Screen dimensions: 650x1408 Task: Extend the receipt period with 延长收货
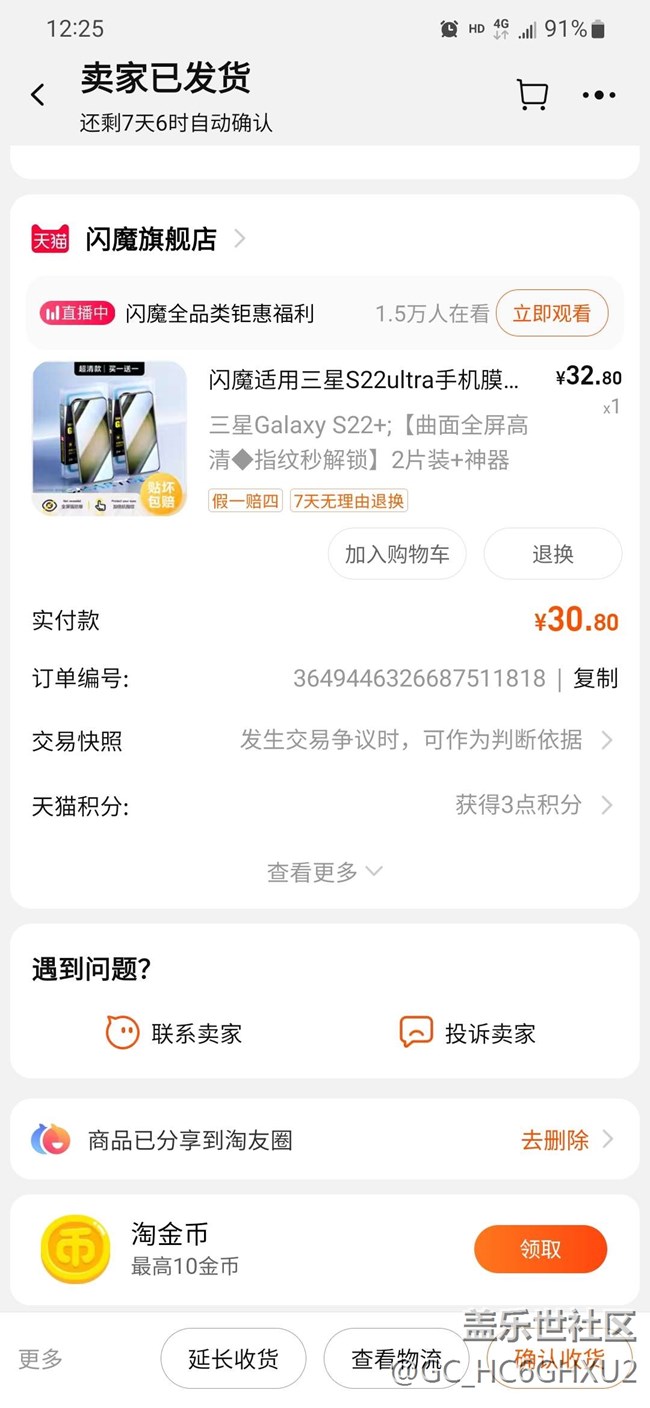click(233, 1359)
